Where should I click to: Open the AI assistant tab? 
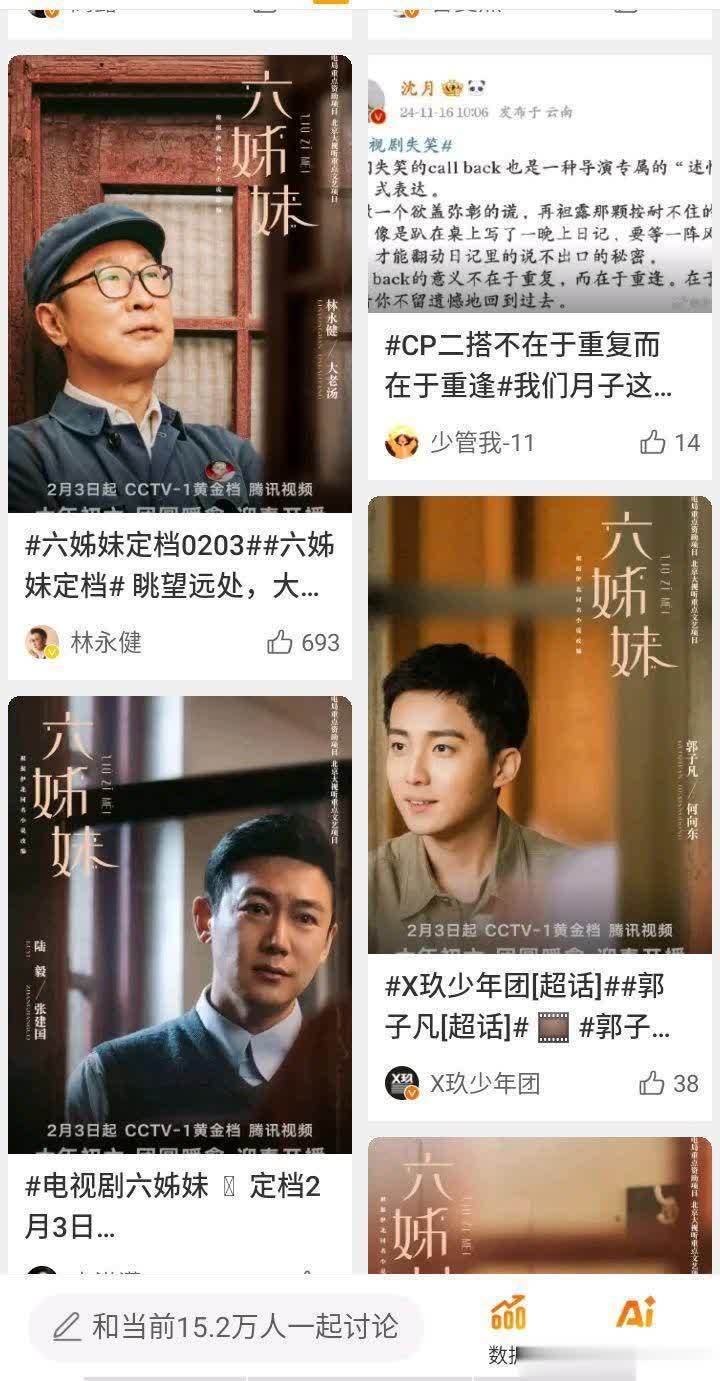(x=636, y=1313)
